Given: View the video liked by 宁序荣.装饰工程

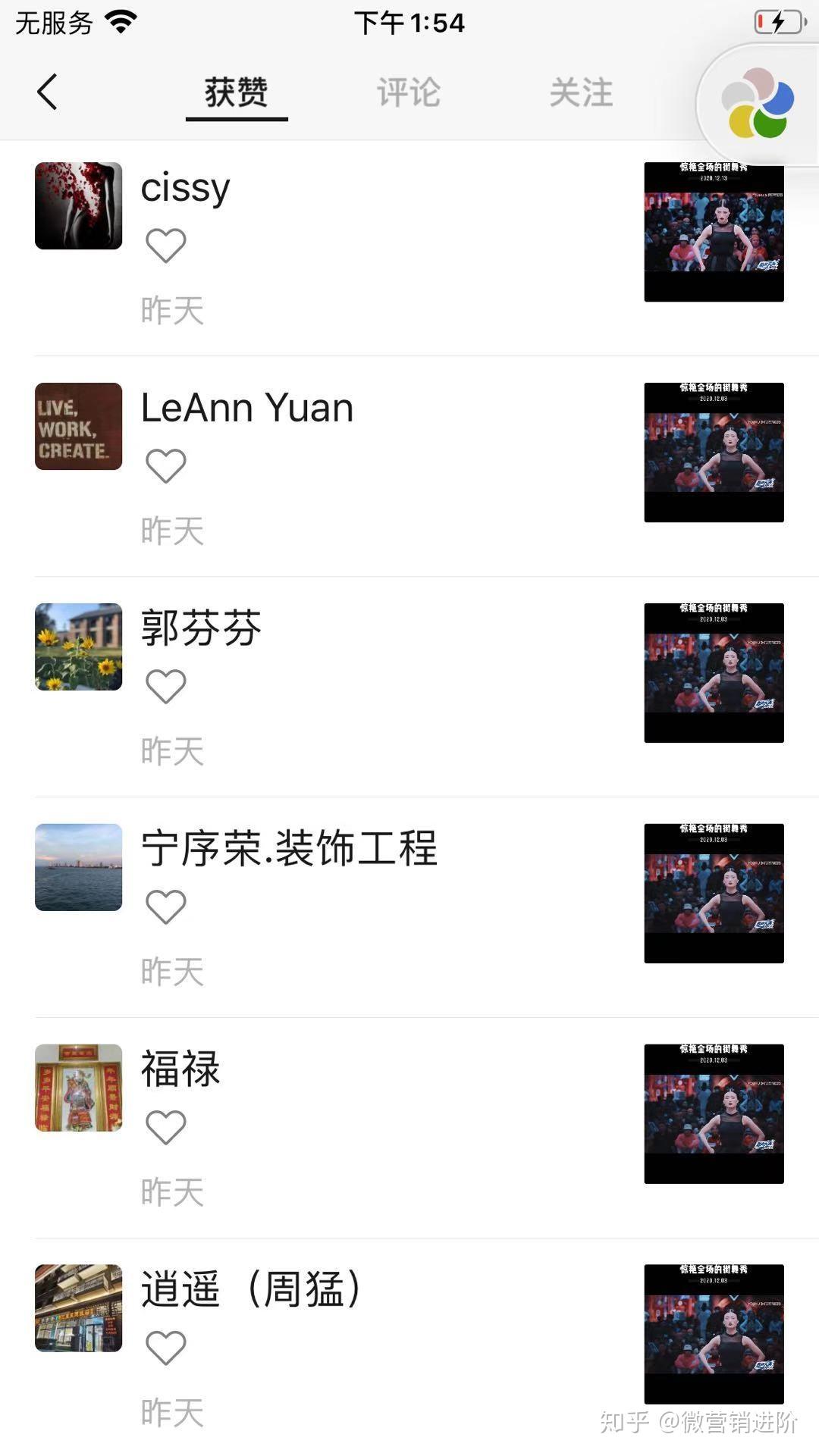Looking at the screenshot, I should [714, 894].
